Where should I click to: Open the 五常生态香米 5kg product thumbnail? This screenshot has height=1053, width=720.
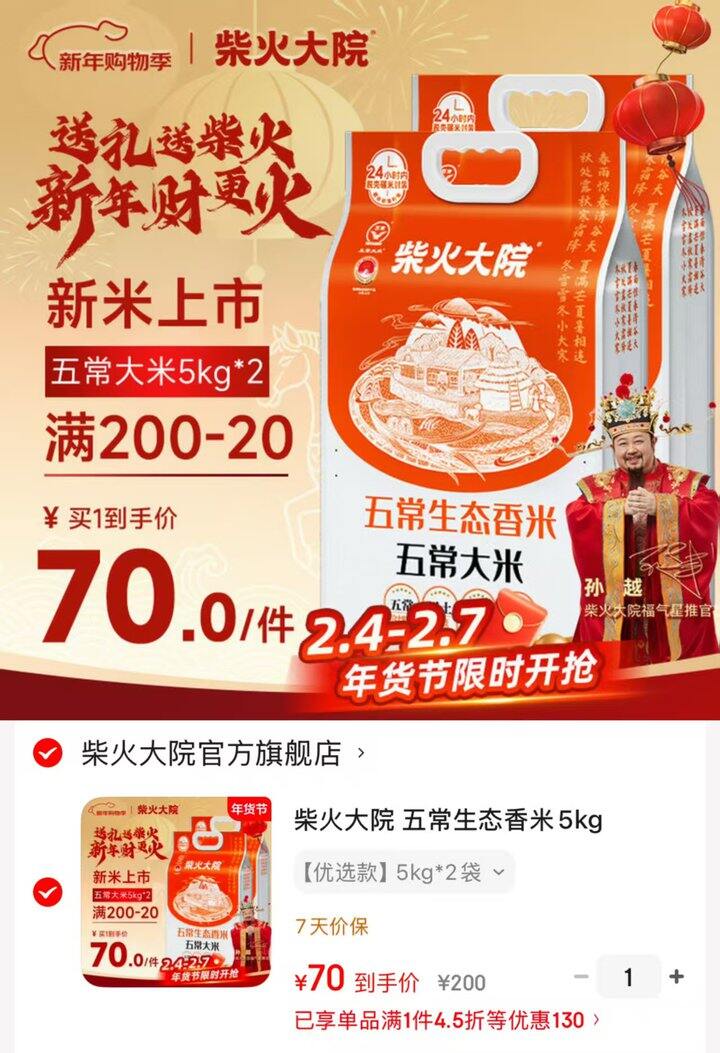click(x=176, y=892)
